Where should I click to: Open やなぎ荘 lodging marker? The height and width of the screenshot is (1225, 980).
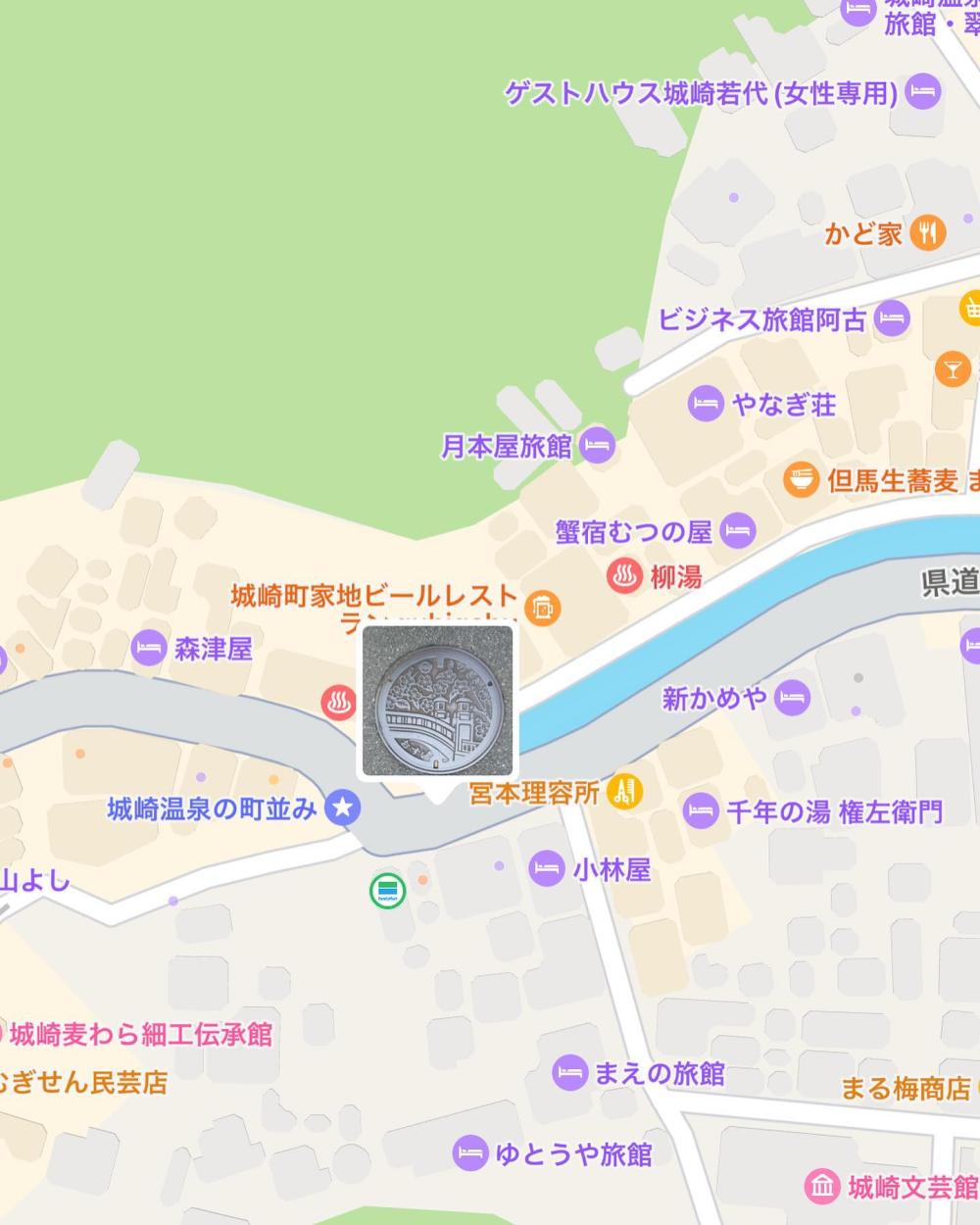(706, 404)
